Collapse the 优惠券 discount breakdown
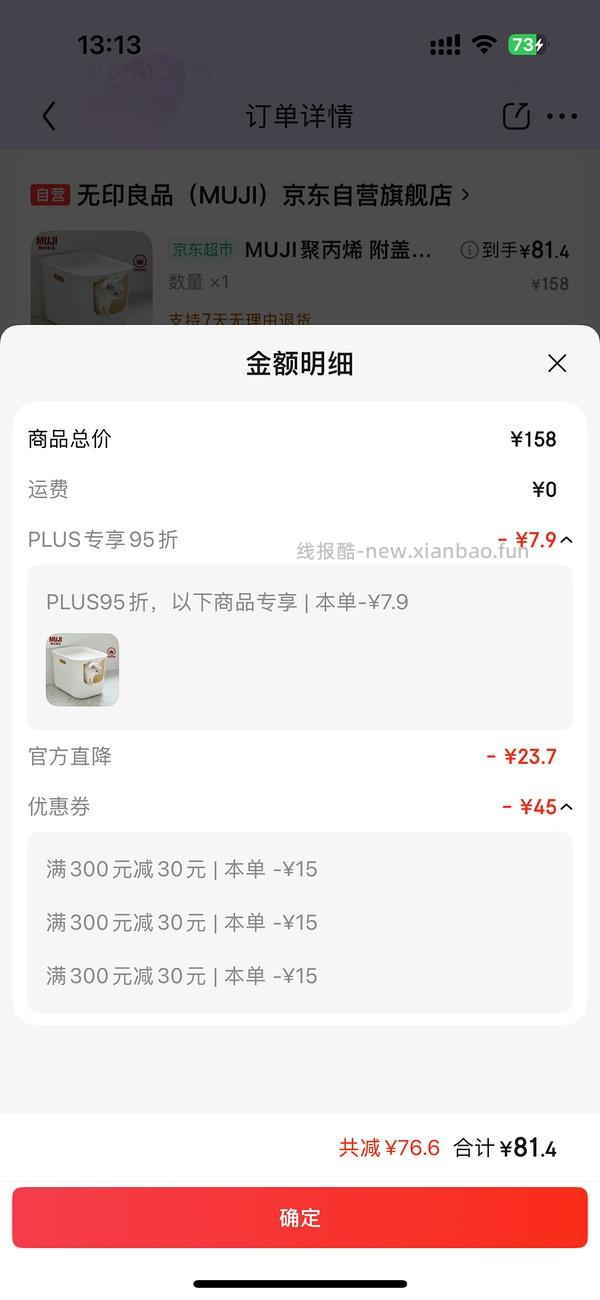600x1300 pixels. pos(567,807)
